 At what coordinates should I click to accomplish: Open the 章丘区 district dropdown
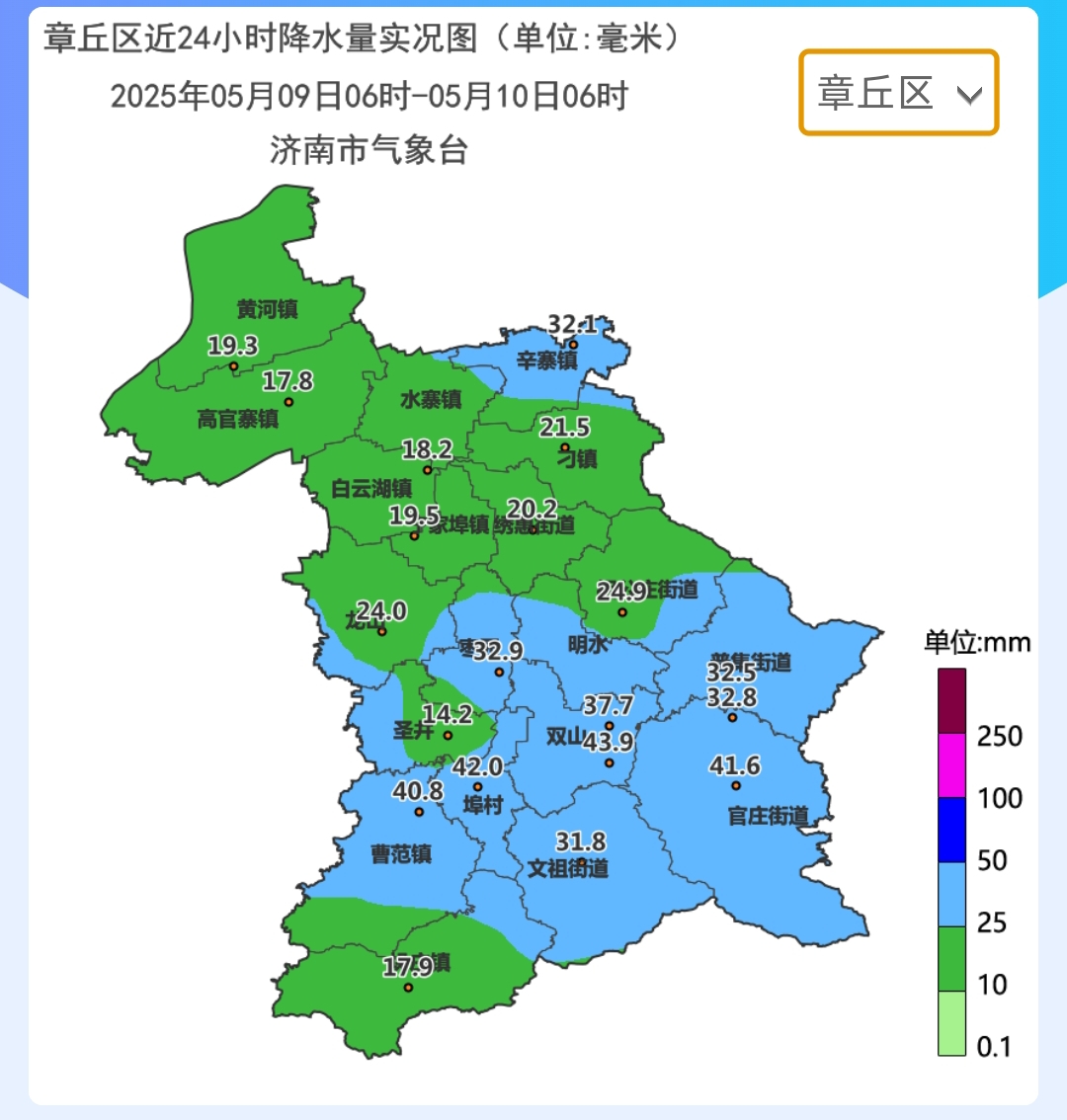click(x=898, y=93)
